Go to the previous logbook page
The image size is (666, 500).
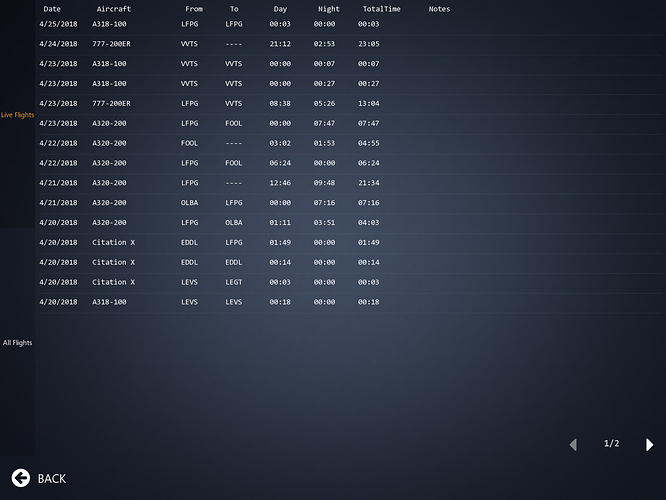pyautogui.click(x=573, y=444)
